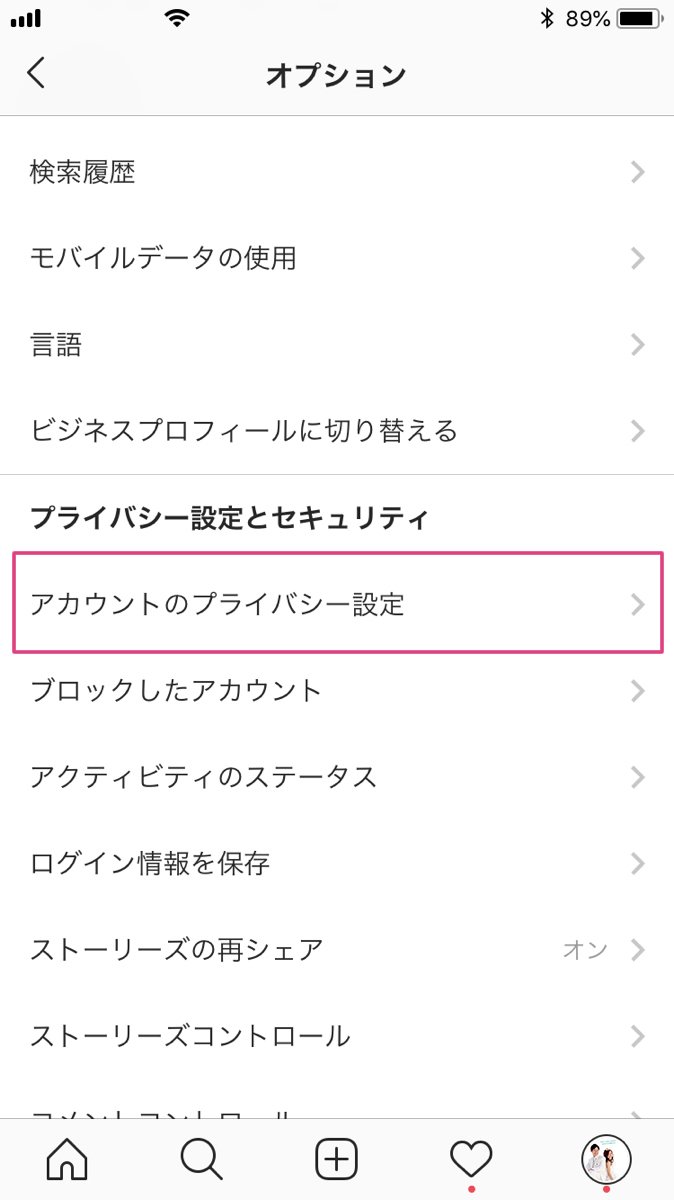674x1200 pixels.
Task: Go back from the オプション screen
Action: (x=37, y=73)
